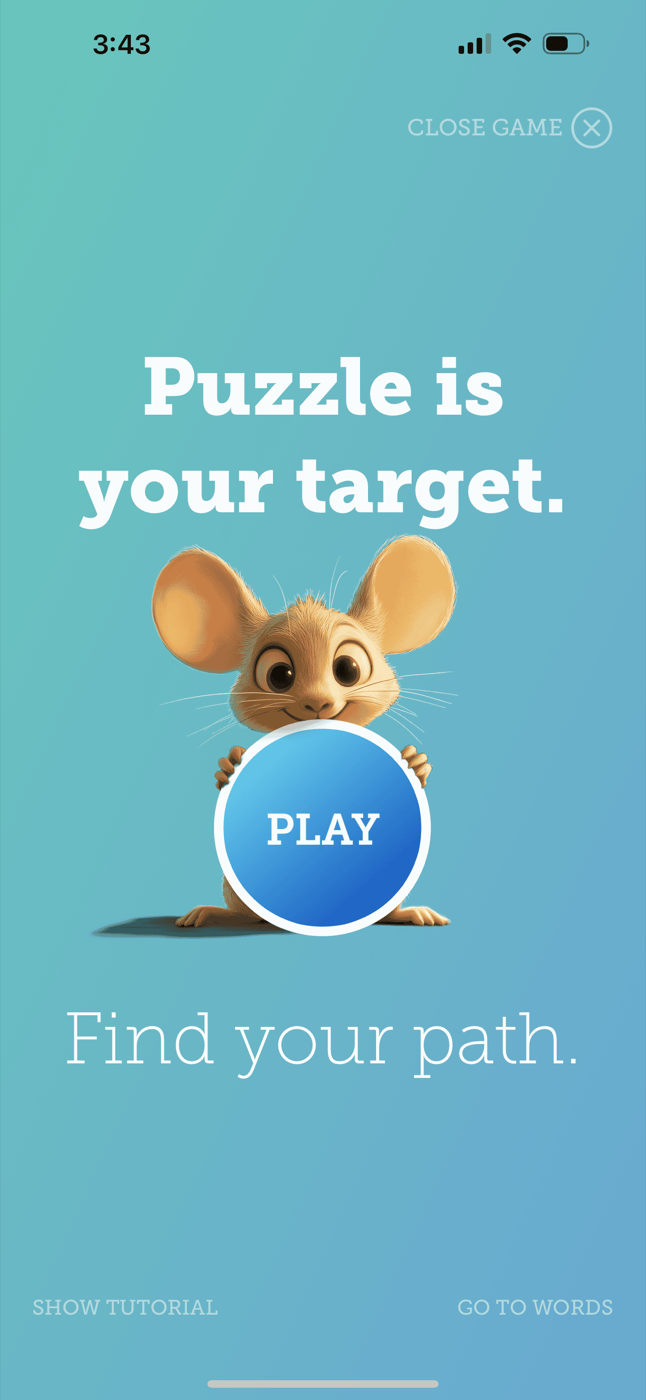Close the game
646x1400 pixels.
coord(591,128)
